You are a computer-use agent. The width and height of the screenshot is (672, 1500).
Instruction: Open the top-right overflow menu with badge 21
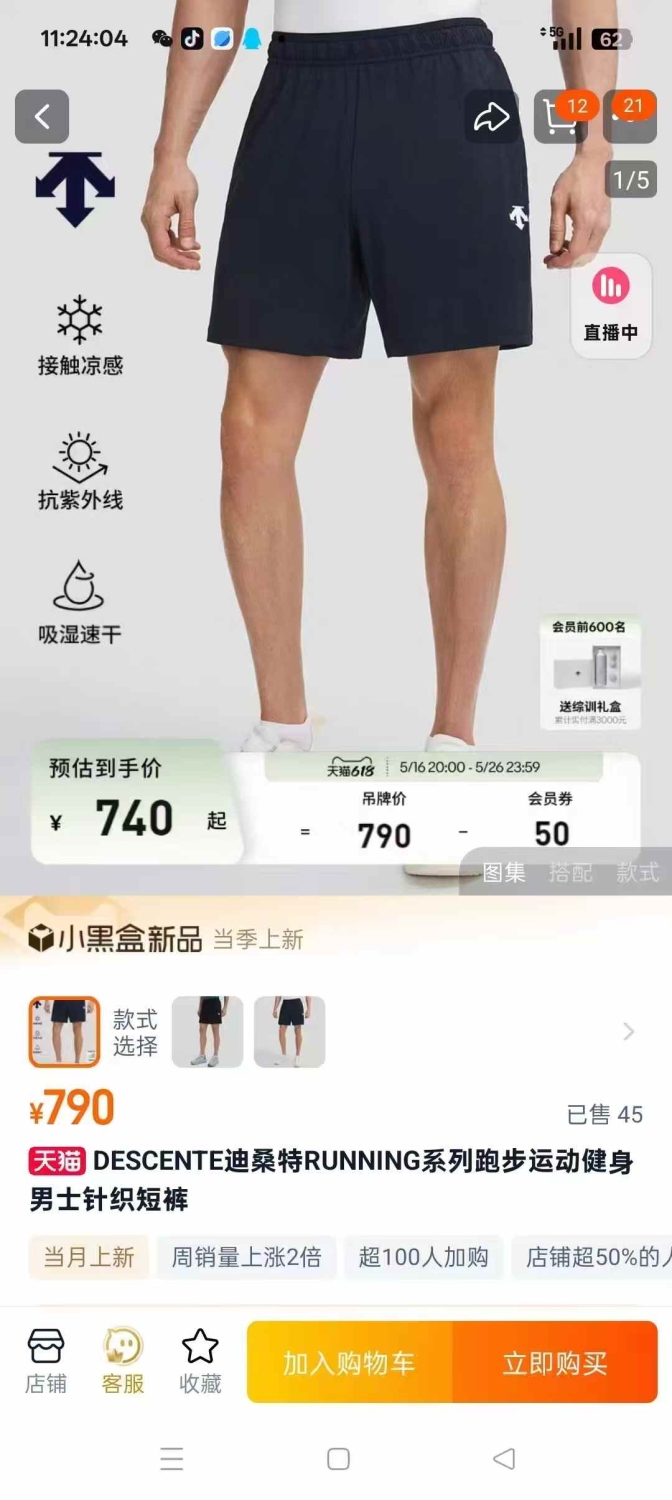(x=629, y=117)
